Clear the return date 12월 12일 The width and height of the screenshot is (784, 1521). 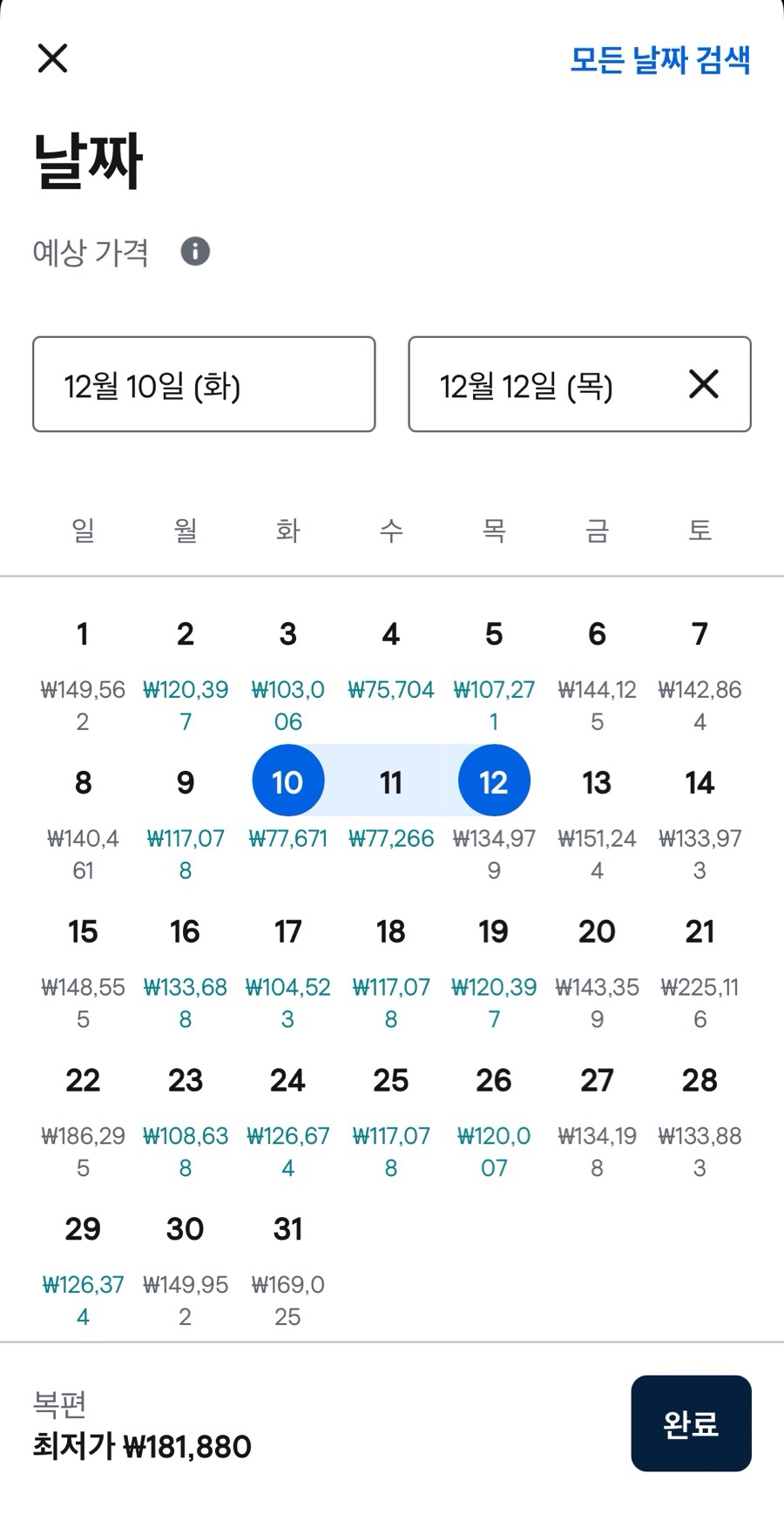[704, 383]
